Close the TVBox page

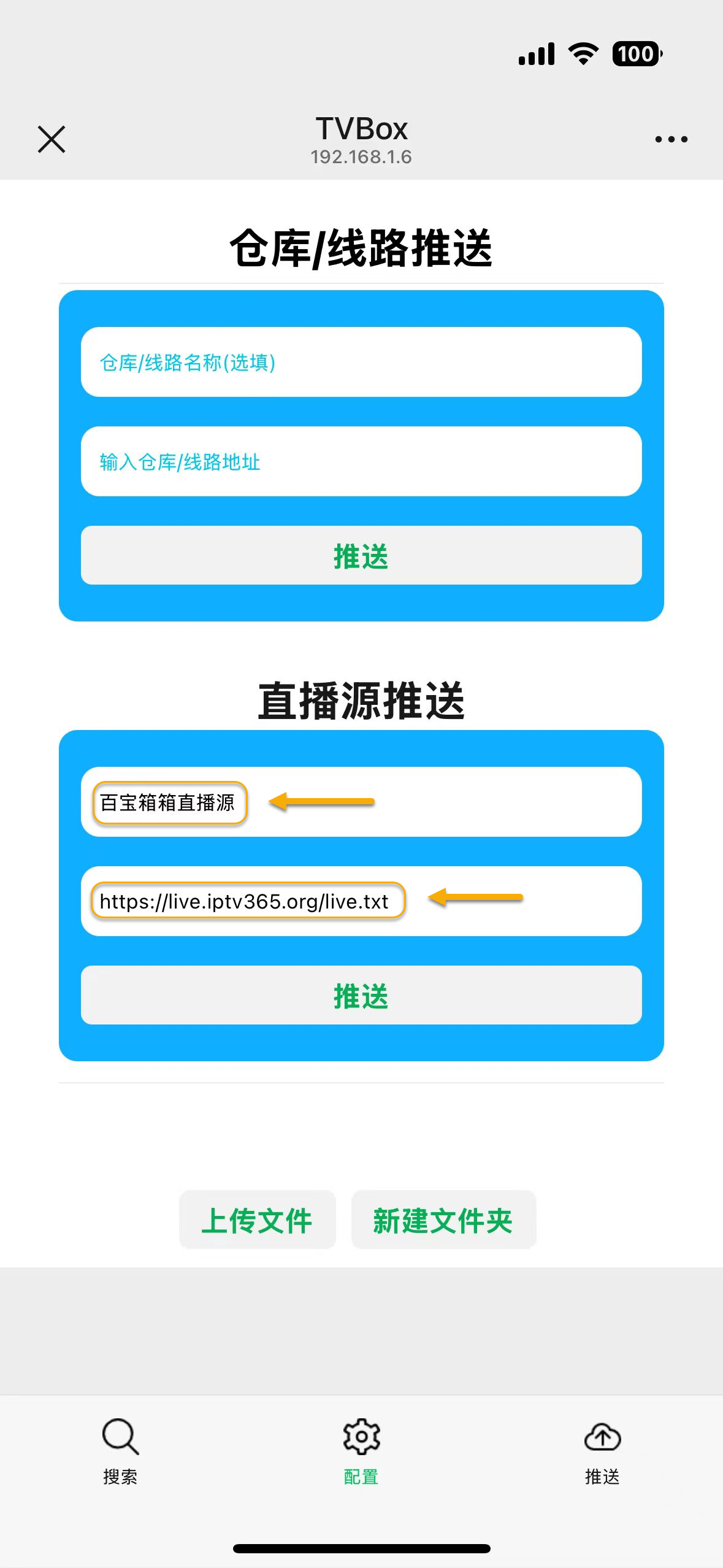pos(52,139)
